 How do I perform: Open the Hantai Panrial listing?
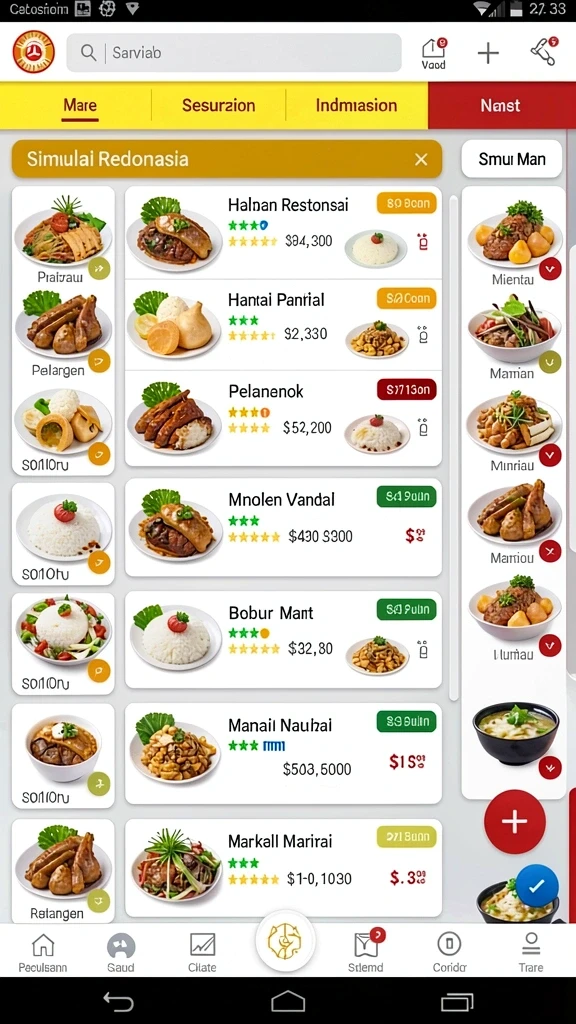tap(283, 325)
